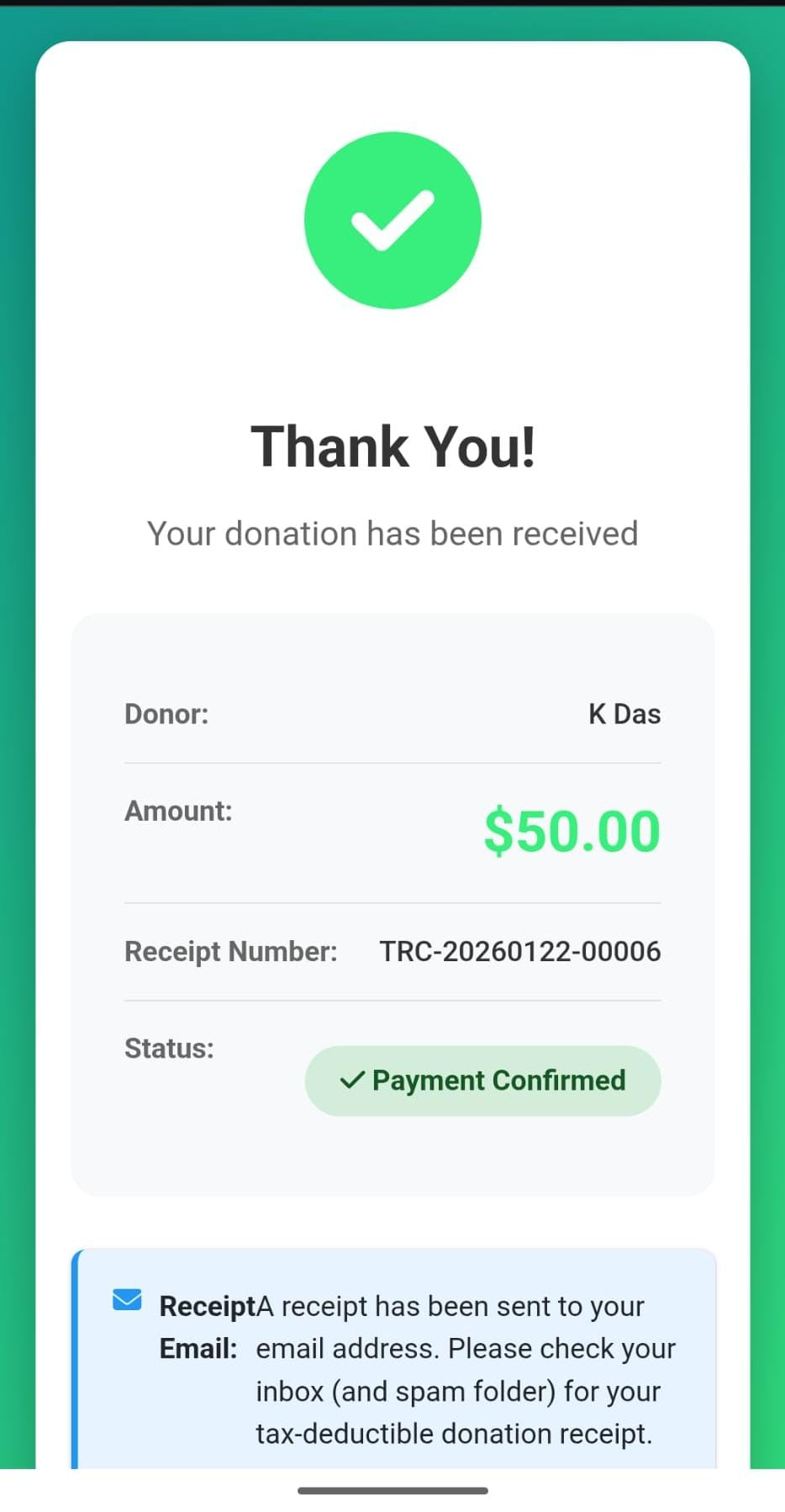The height and width of the screenshot is (1512, 785).
Task: Select the Receipt Number row
Action: (392, 951)
